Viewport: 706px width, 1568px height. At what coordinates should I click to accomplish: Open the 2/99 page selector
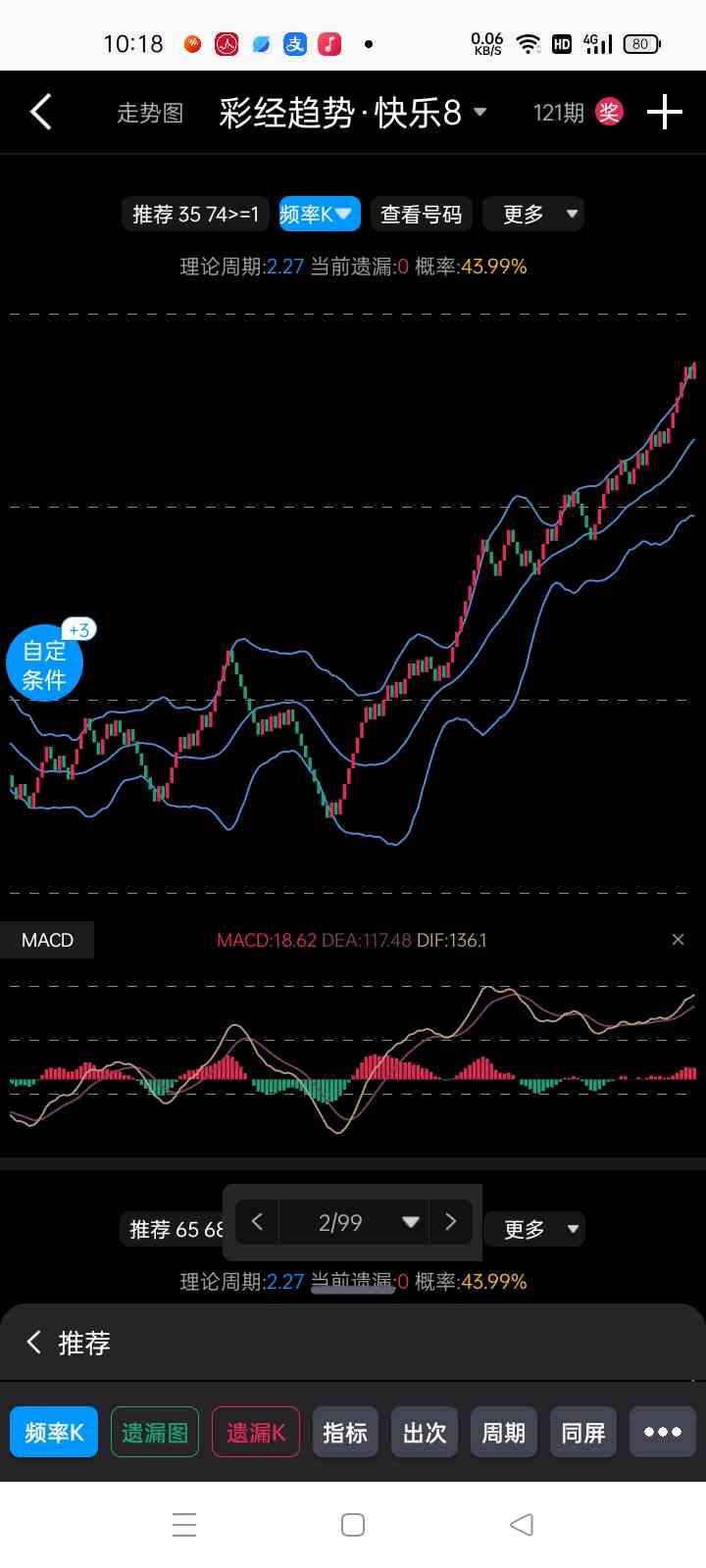tap(354, 1222)
